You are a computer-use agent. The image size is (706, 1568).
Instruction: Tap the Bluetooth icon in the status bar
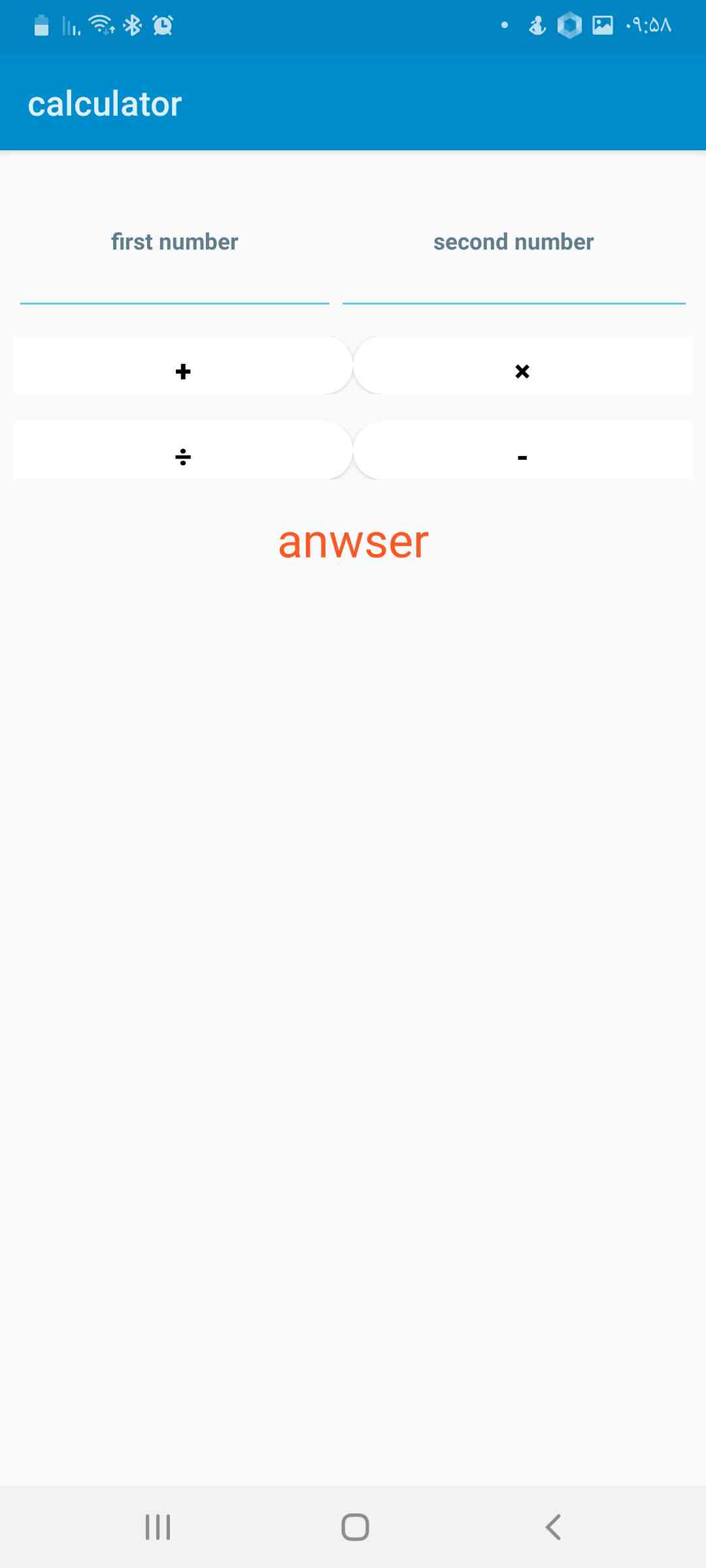click(x=133, y=25)
